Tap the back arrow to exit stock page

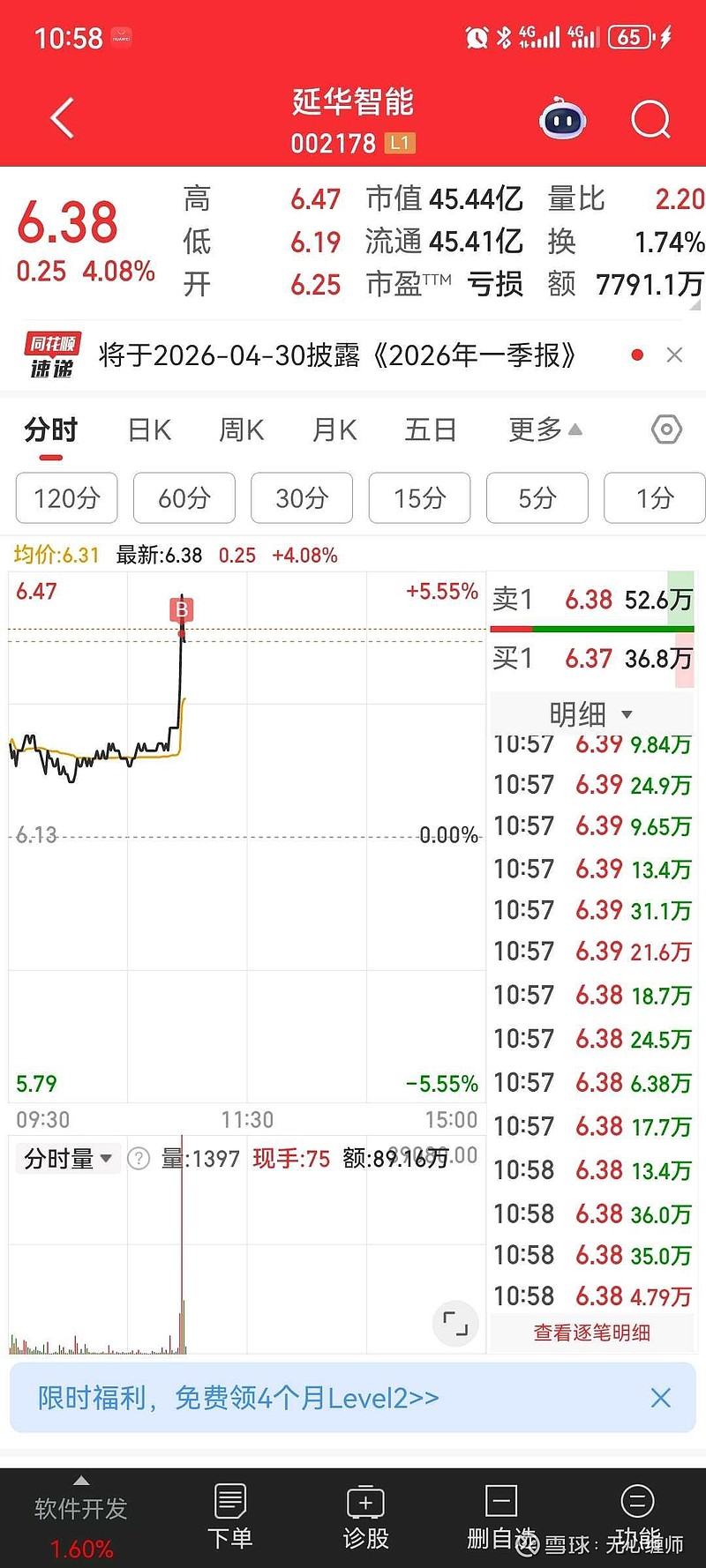pos(60,117)
